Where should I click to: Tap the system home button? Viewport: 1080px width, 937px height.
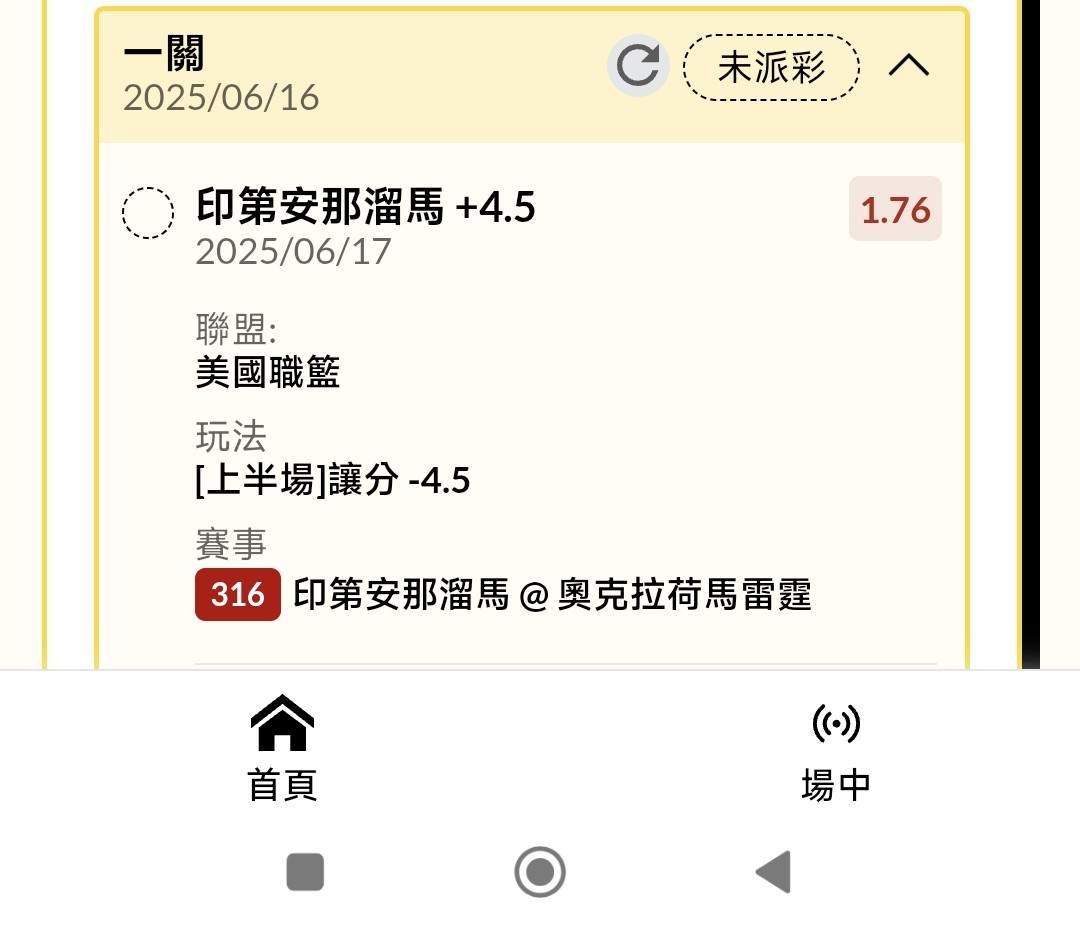click(540, 872)
